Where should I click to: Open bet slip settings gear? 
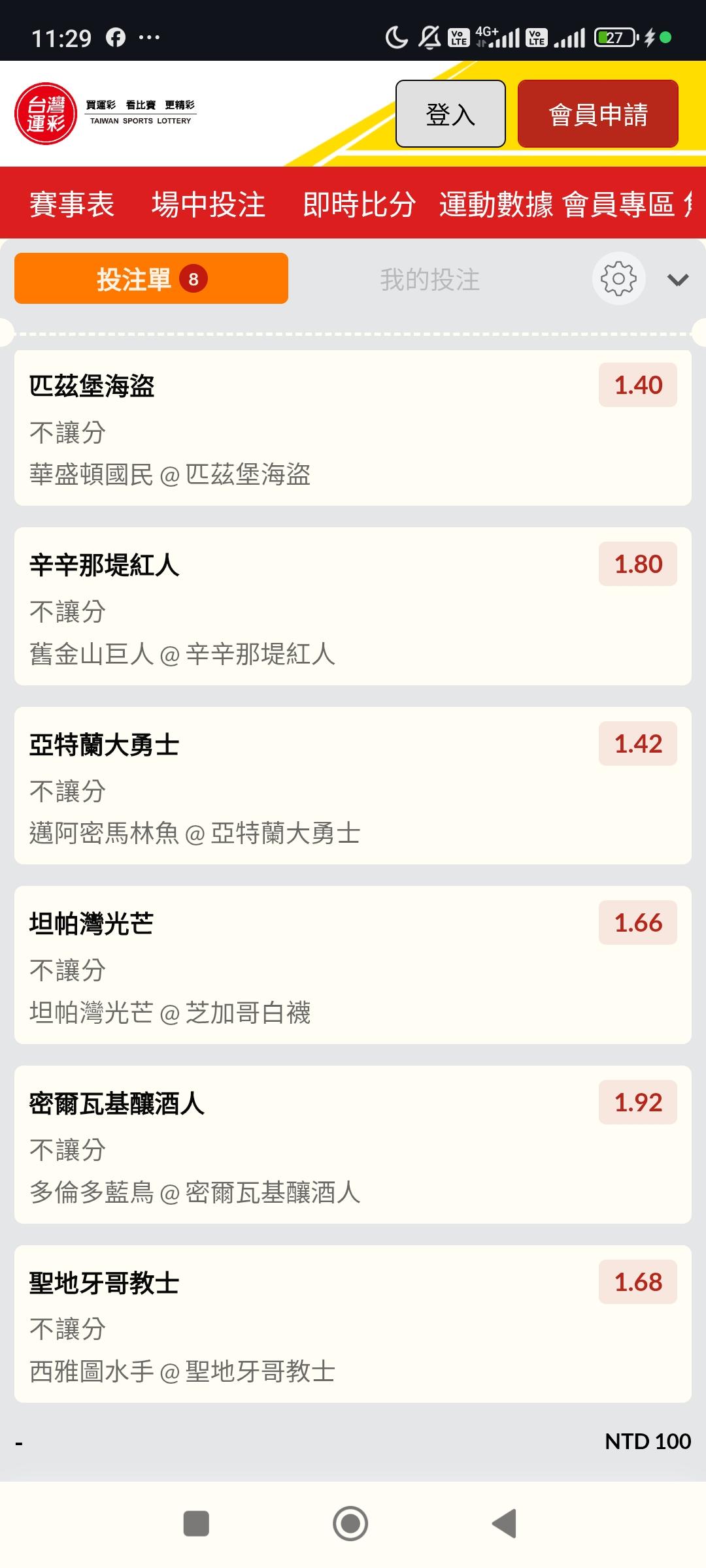[618, 279]
